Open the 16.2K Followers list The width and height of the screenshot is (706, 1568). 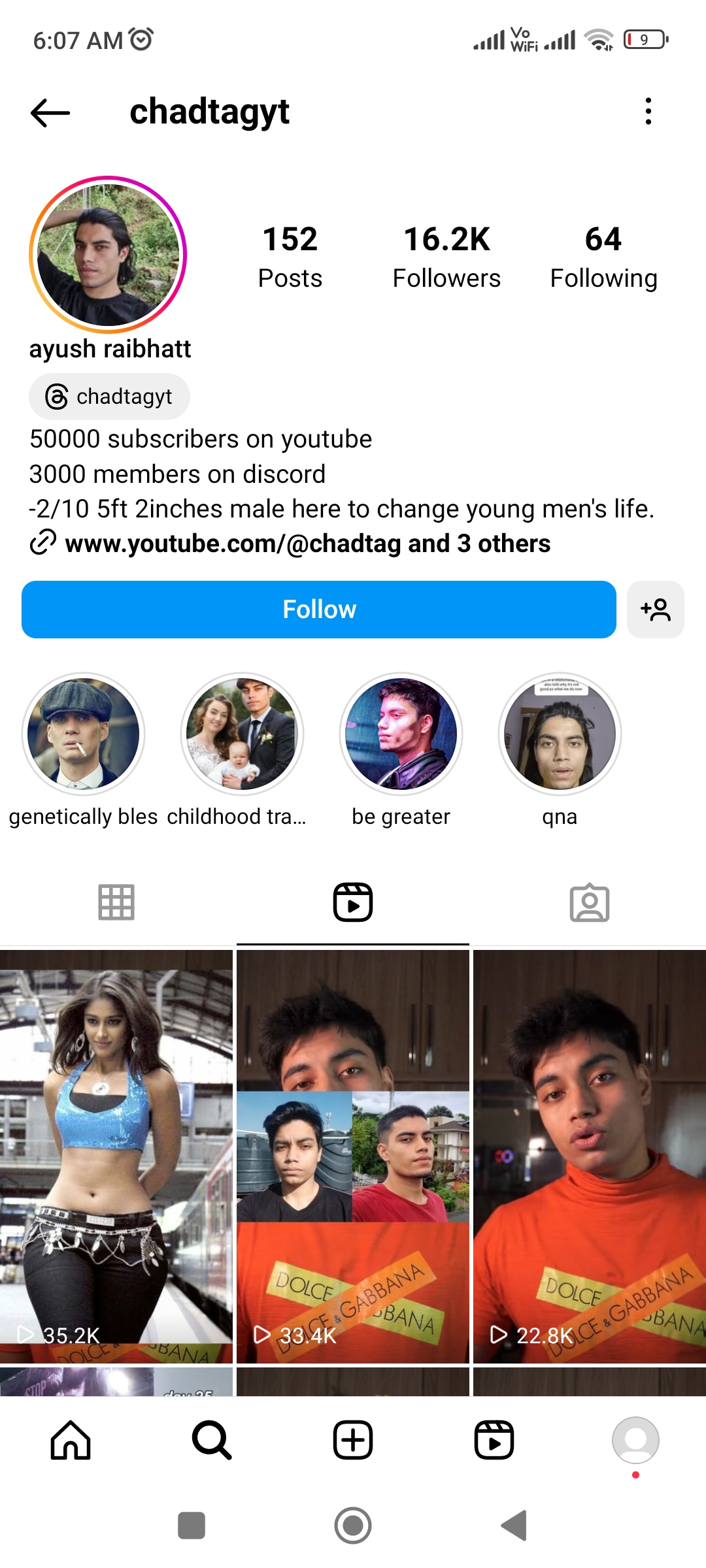click(446, 257)
